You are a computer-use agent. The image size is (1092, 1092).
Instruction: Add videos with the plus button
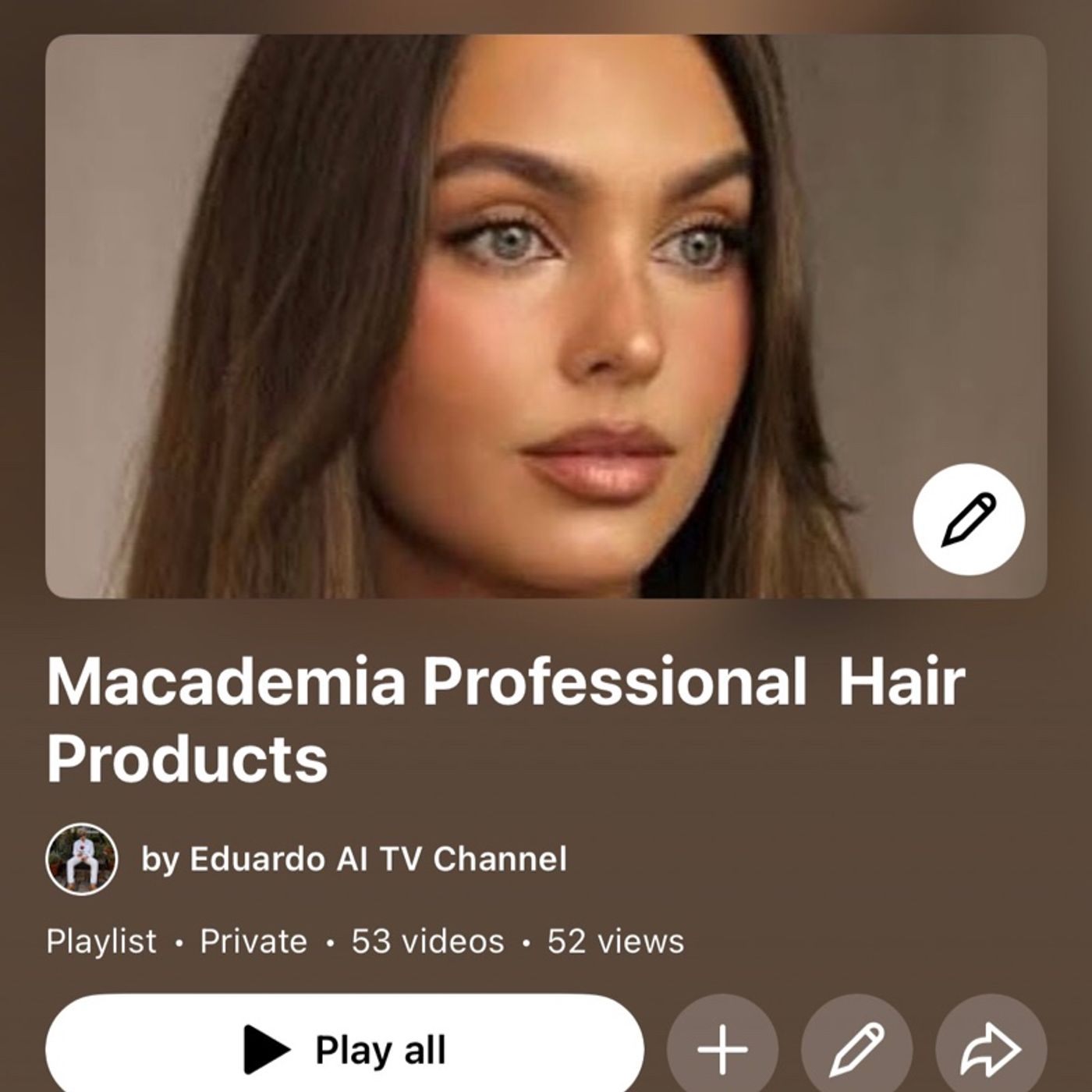coord(722,1048)
